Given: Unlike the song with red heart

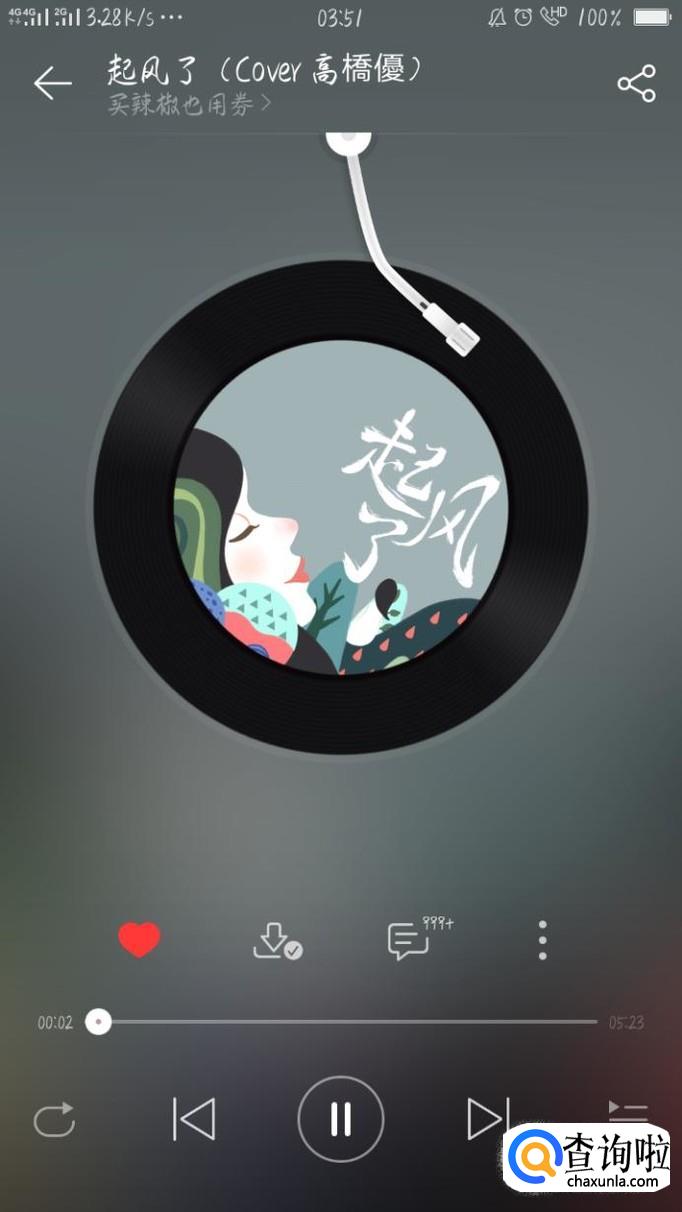Looking at the screenshot, I should 139,940.
